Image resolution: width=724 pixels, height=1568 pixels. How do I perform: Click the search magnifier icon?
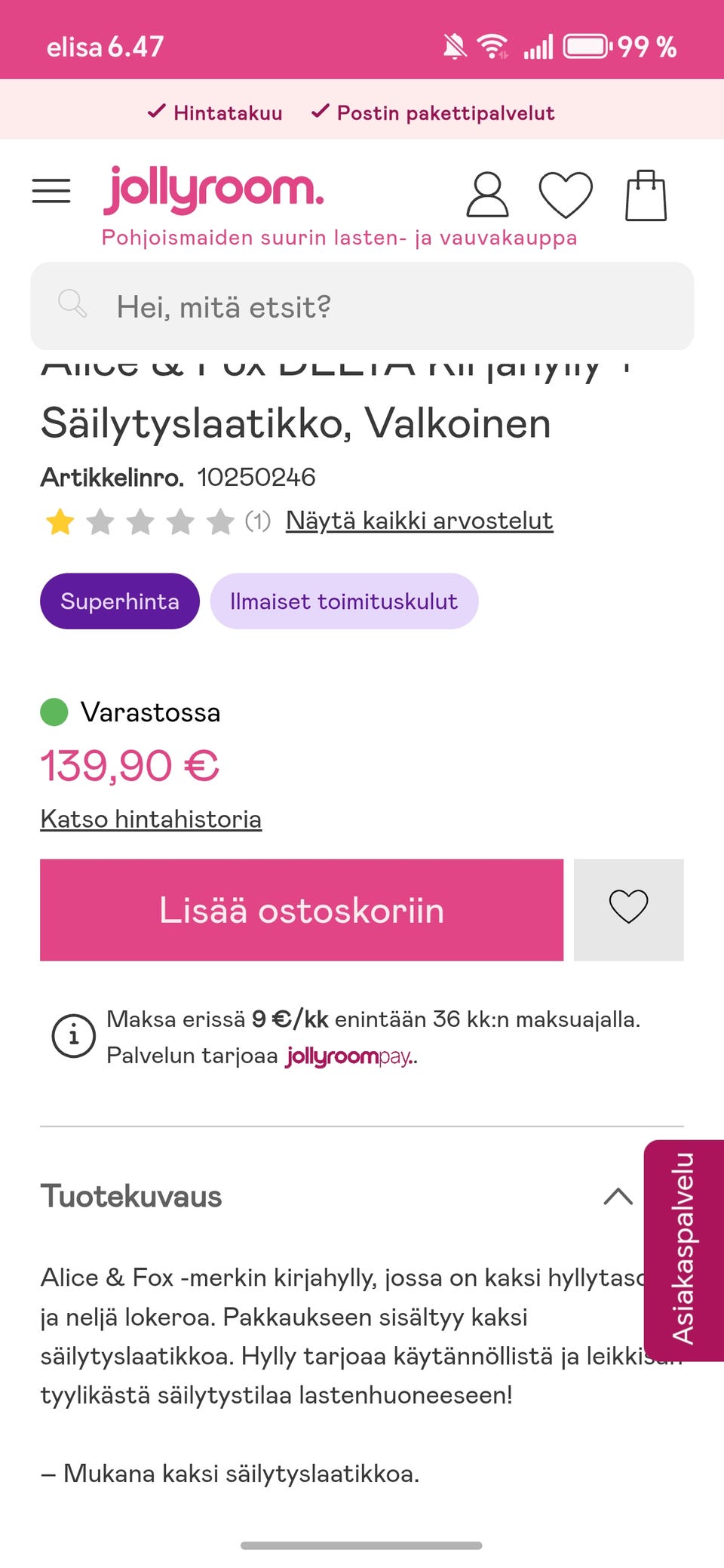[x=72, y=305]
